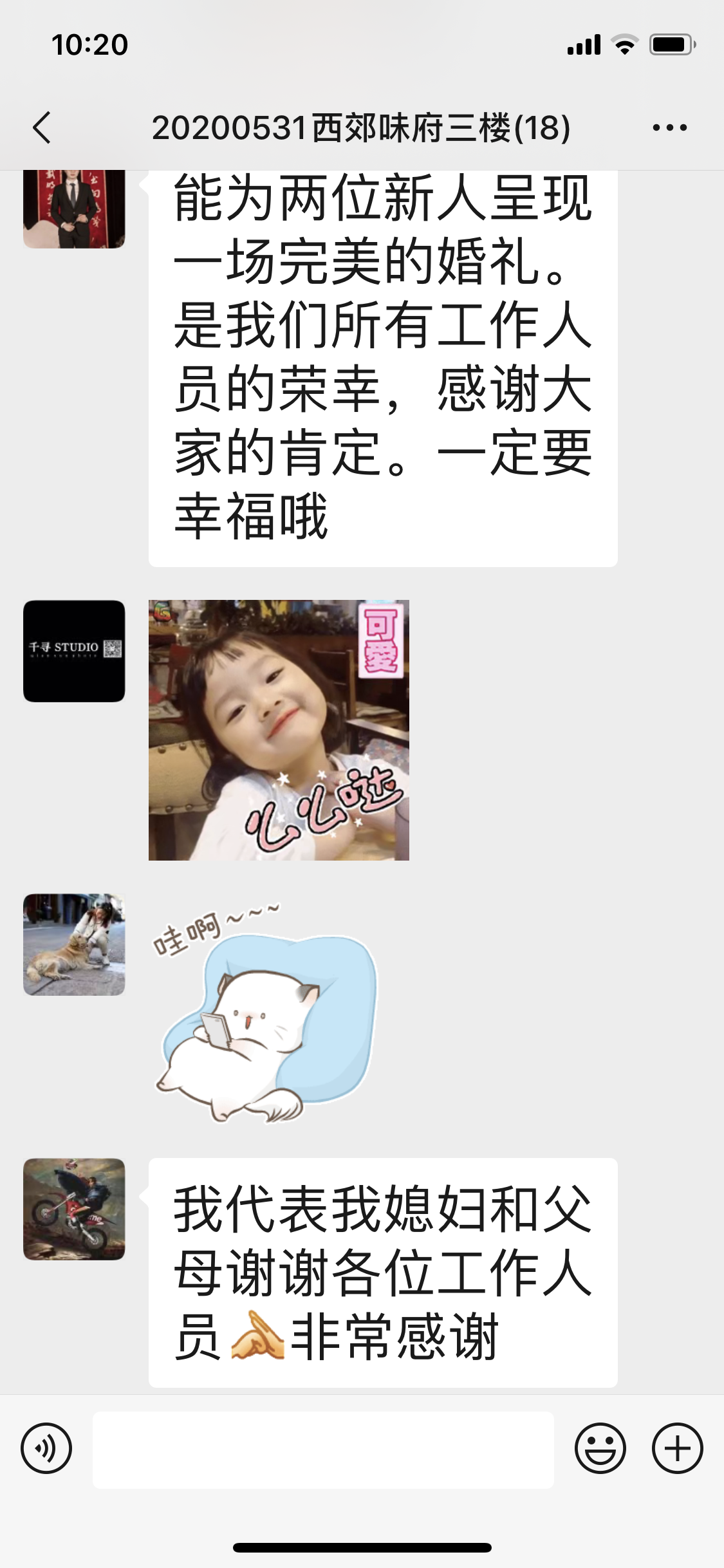
Task: Open the profile of the man in suit
Action: coord(74,209)
